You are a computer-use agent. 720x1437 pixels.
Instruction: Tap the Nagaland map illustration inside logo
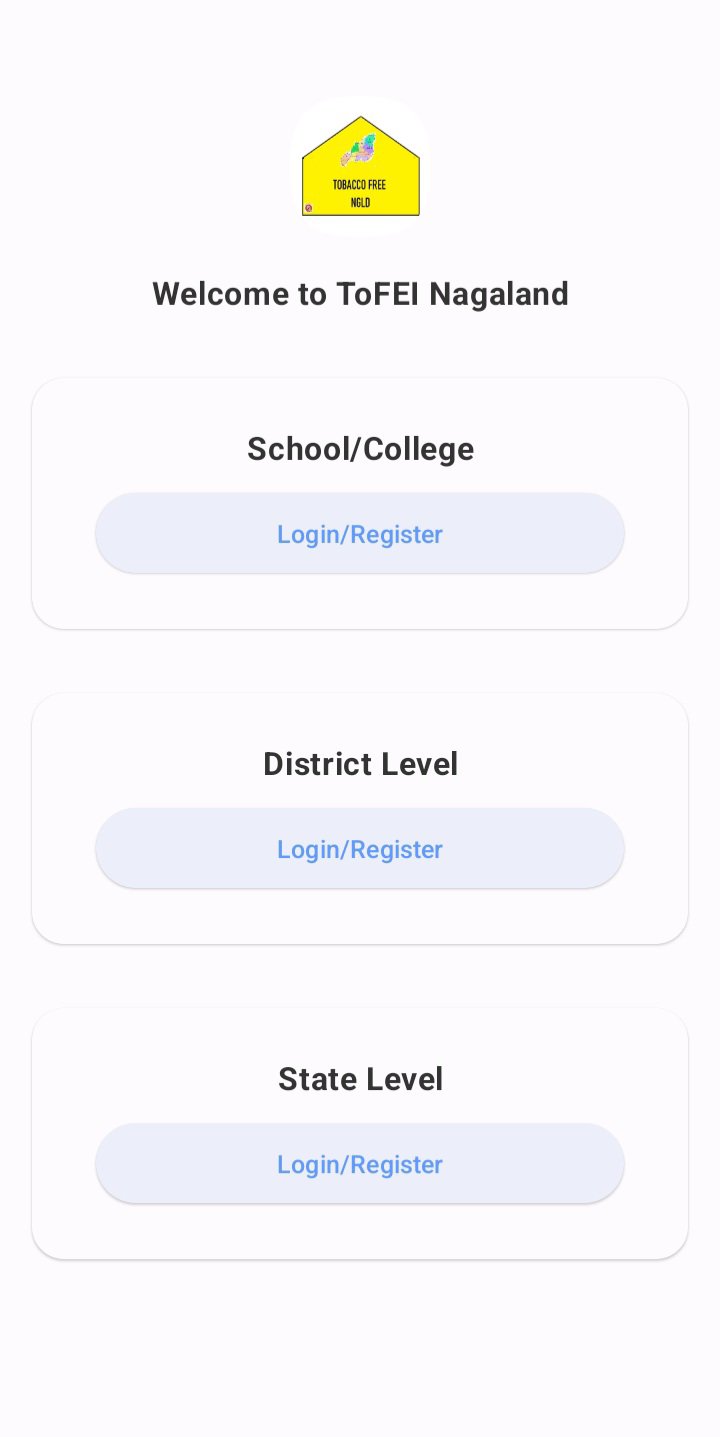click(x=360, y=150)
